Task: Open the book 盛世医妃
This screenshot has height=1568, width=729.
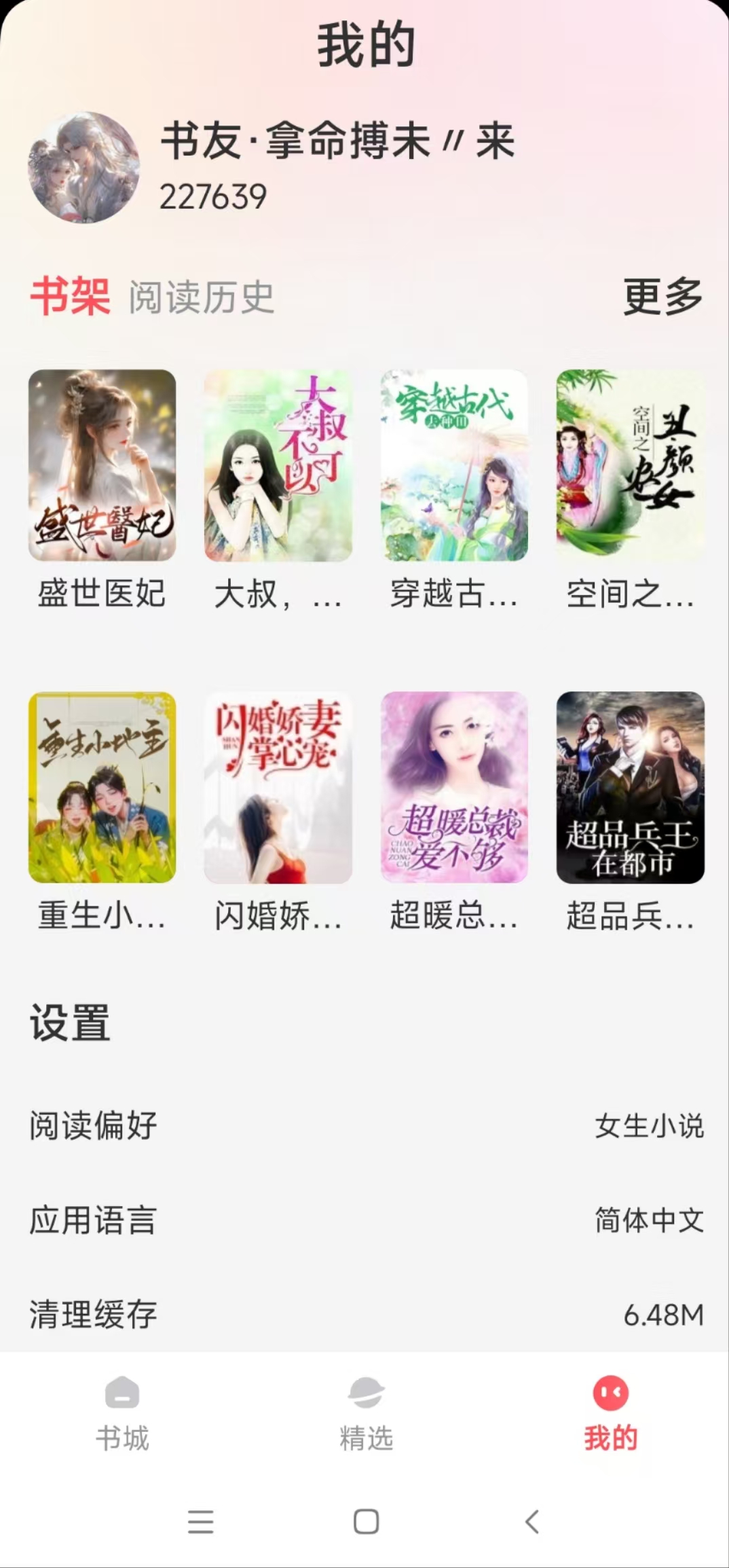Action: [x=102, y=466]
